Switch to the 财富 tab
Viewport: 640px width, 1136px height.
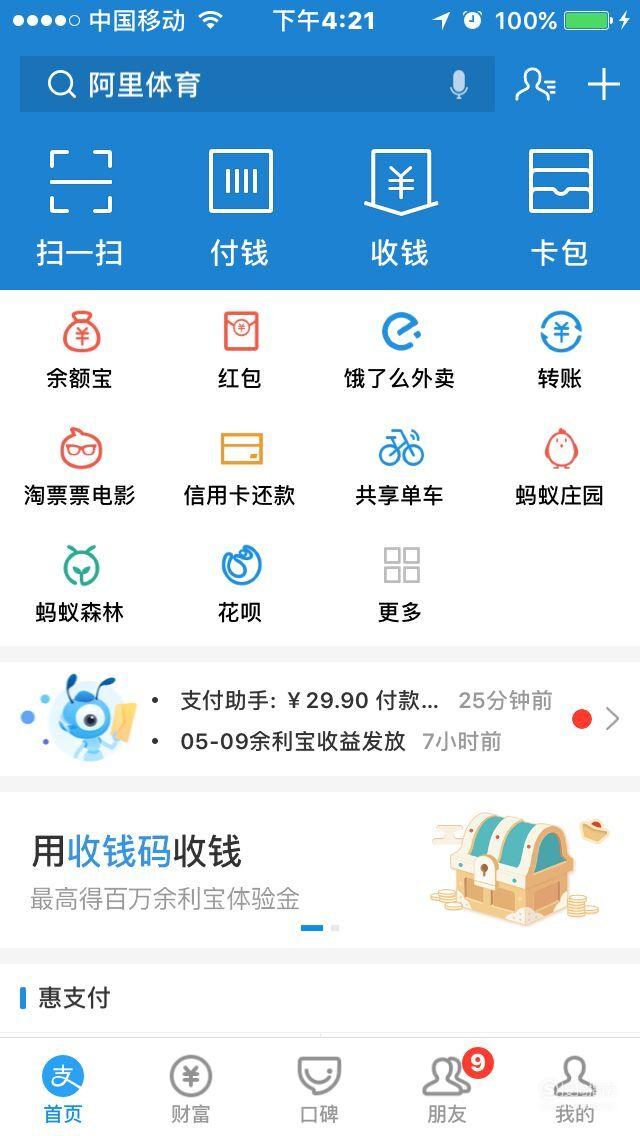point(190,1090)
